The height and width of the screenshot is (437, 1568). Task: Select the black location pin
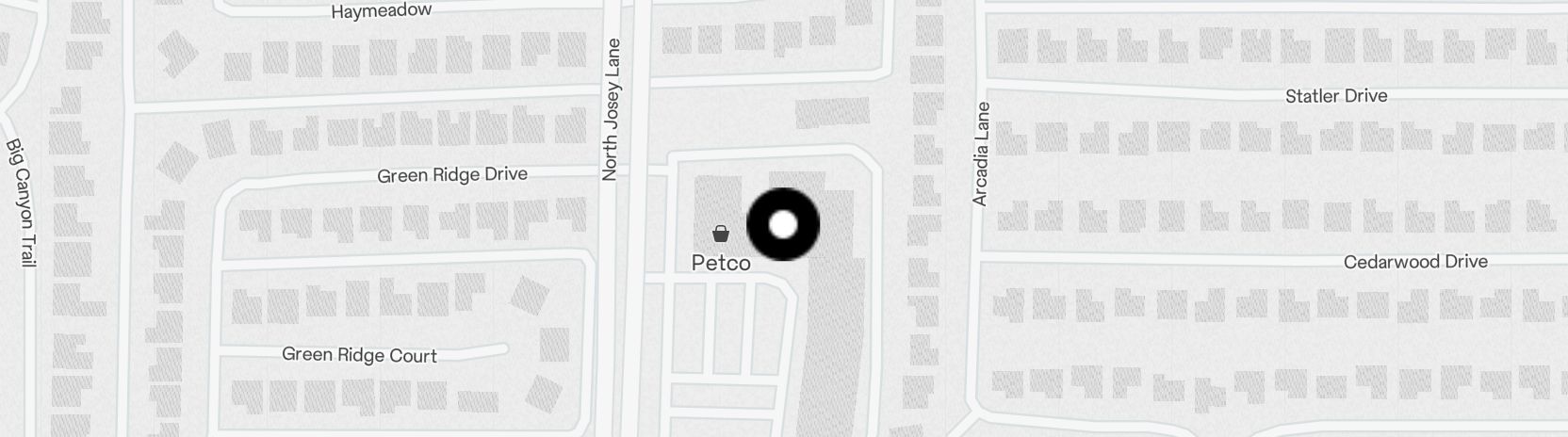(x=783, y=225)
